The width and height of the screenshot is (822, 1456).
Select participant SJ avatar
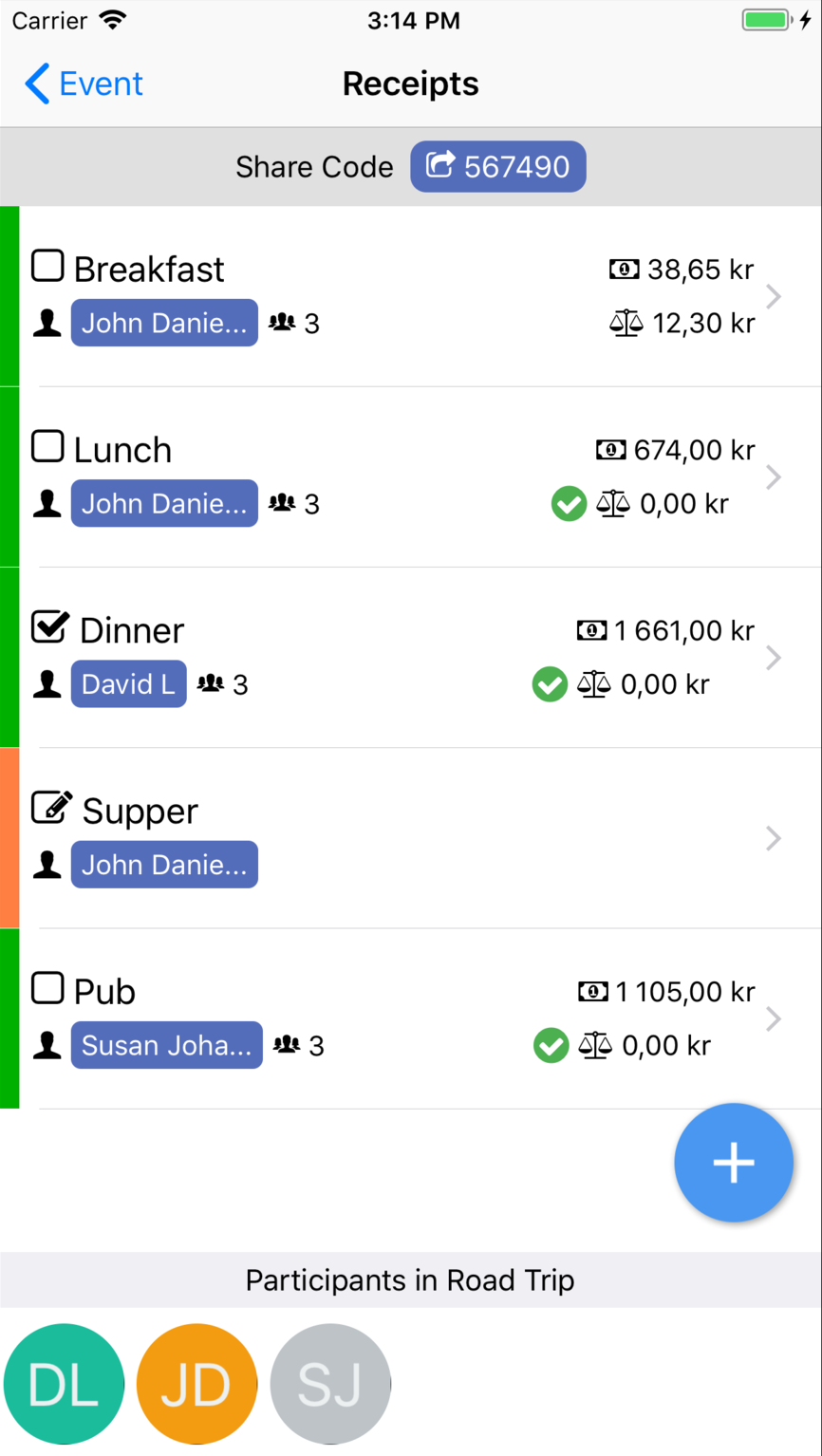click(x=330, y=1385)
